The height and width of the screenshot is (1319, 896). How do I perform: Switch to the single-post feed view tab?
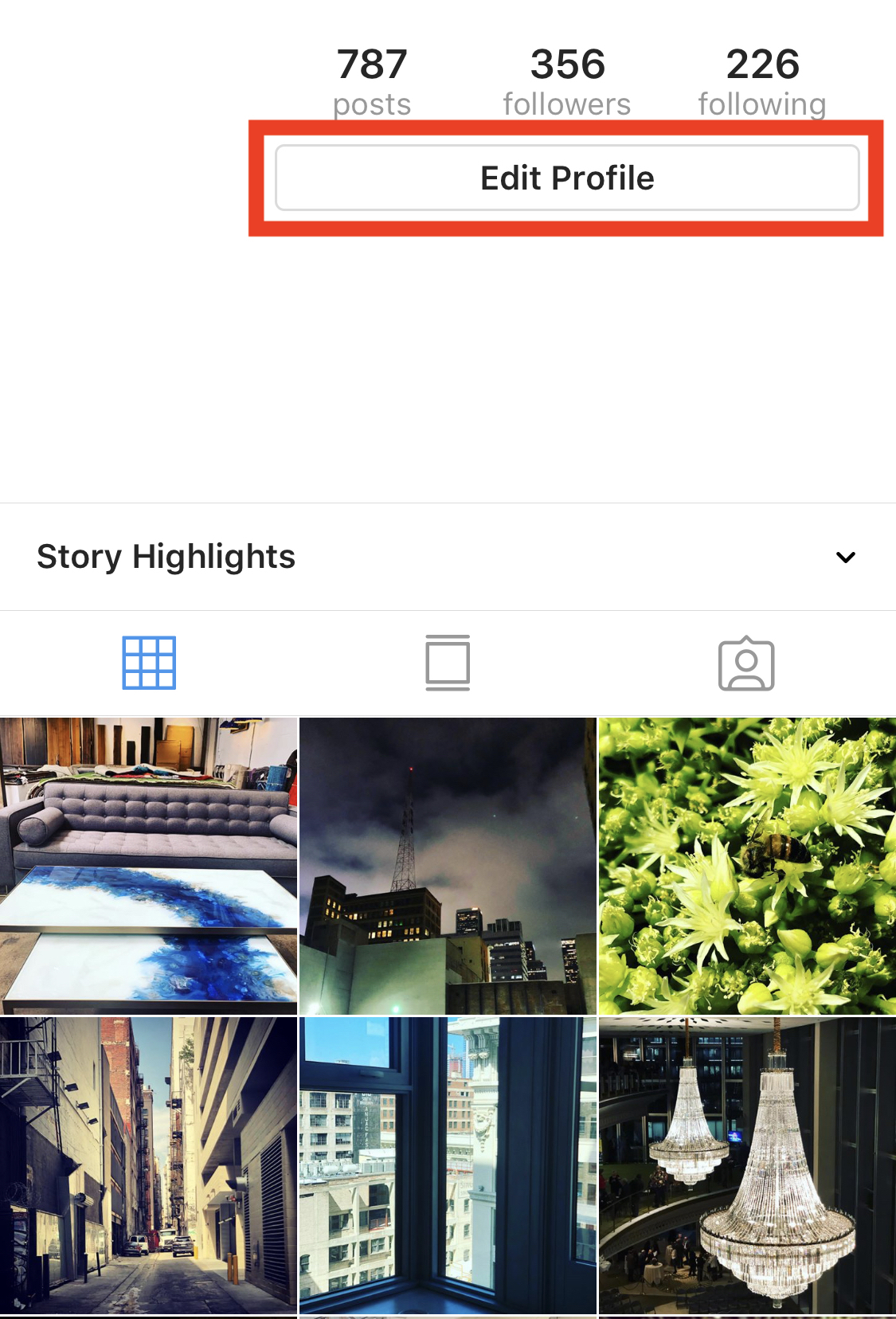pyautogui.click(x=448, y=663)
